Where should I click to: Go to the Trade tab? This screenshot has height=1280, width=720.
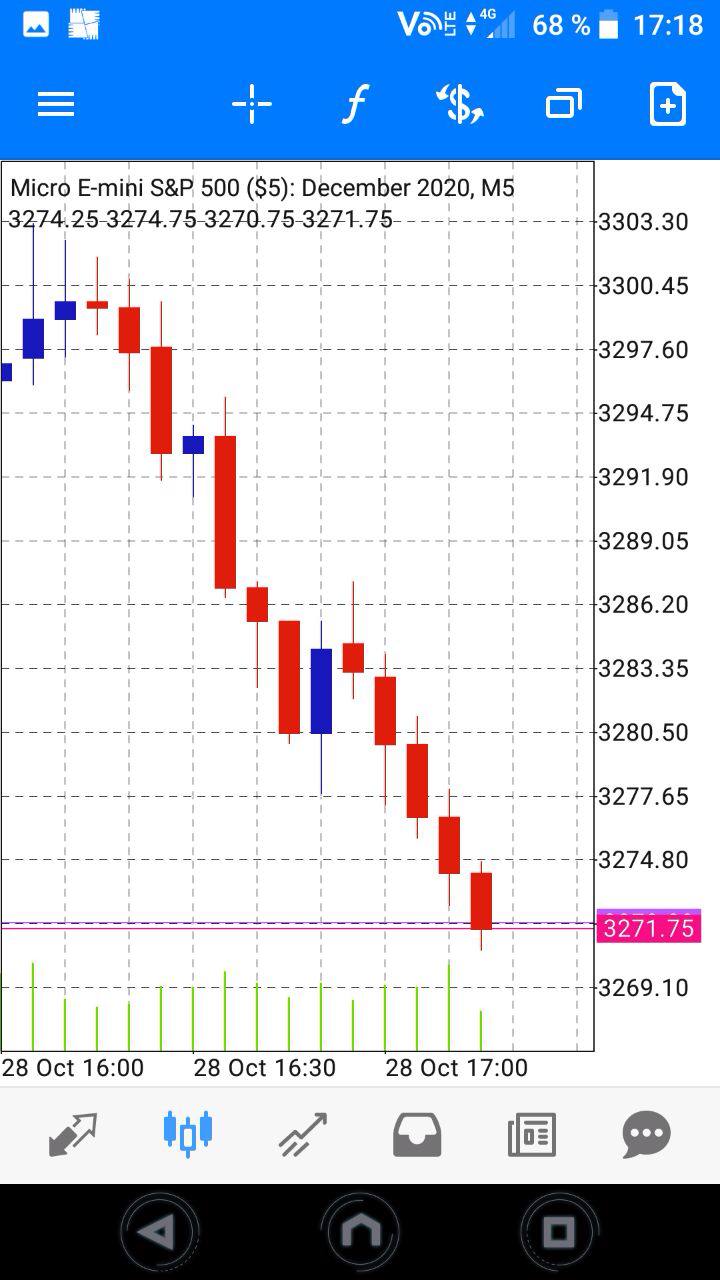click(303, 1134)
